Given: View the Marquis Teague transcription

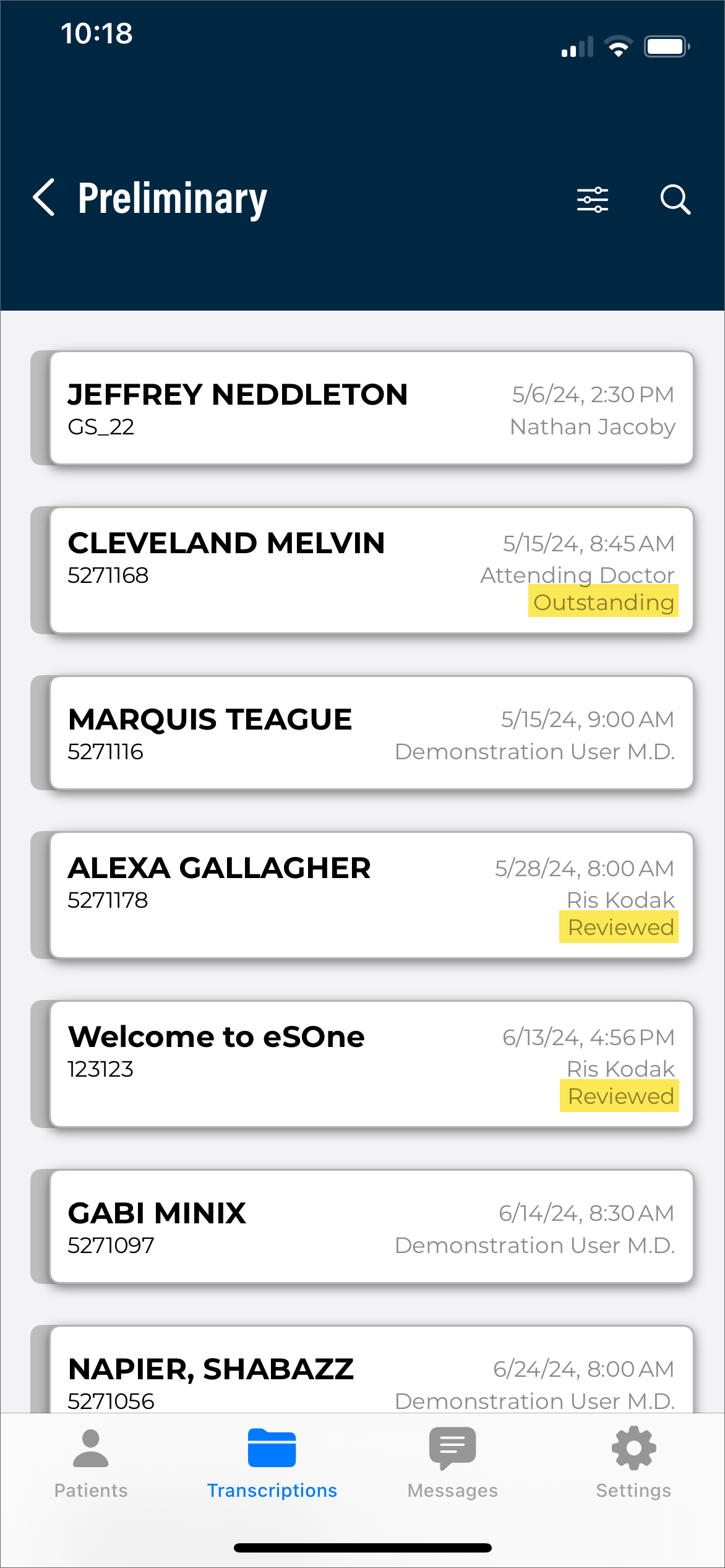Looking at the screenshot, I should tap(370, 733).
